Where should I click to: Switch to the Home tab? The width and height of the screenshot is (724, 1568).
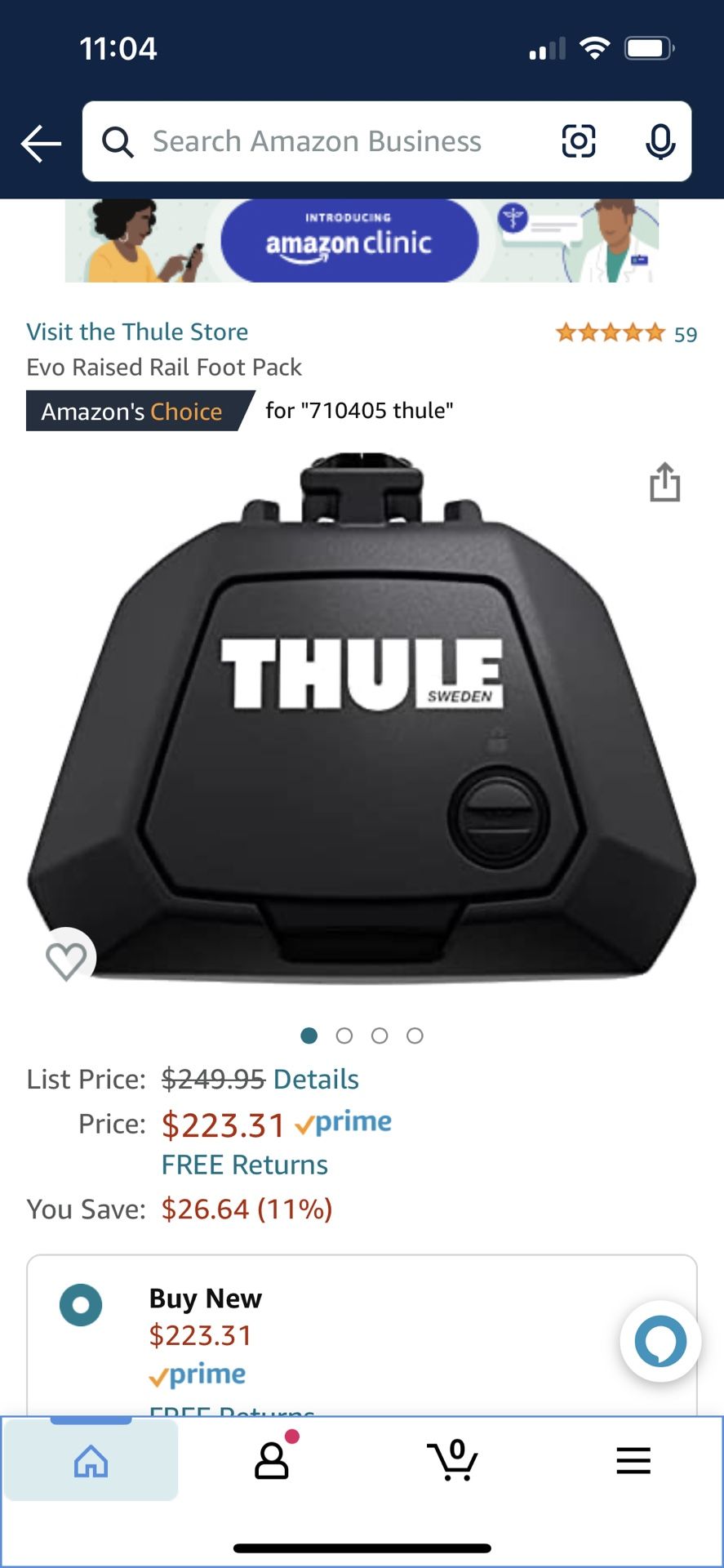91,1461
